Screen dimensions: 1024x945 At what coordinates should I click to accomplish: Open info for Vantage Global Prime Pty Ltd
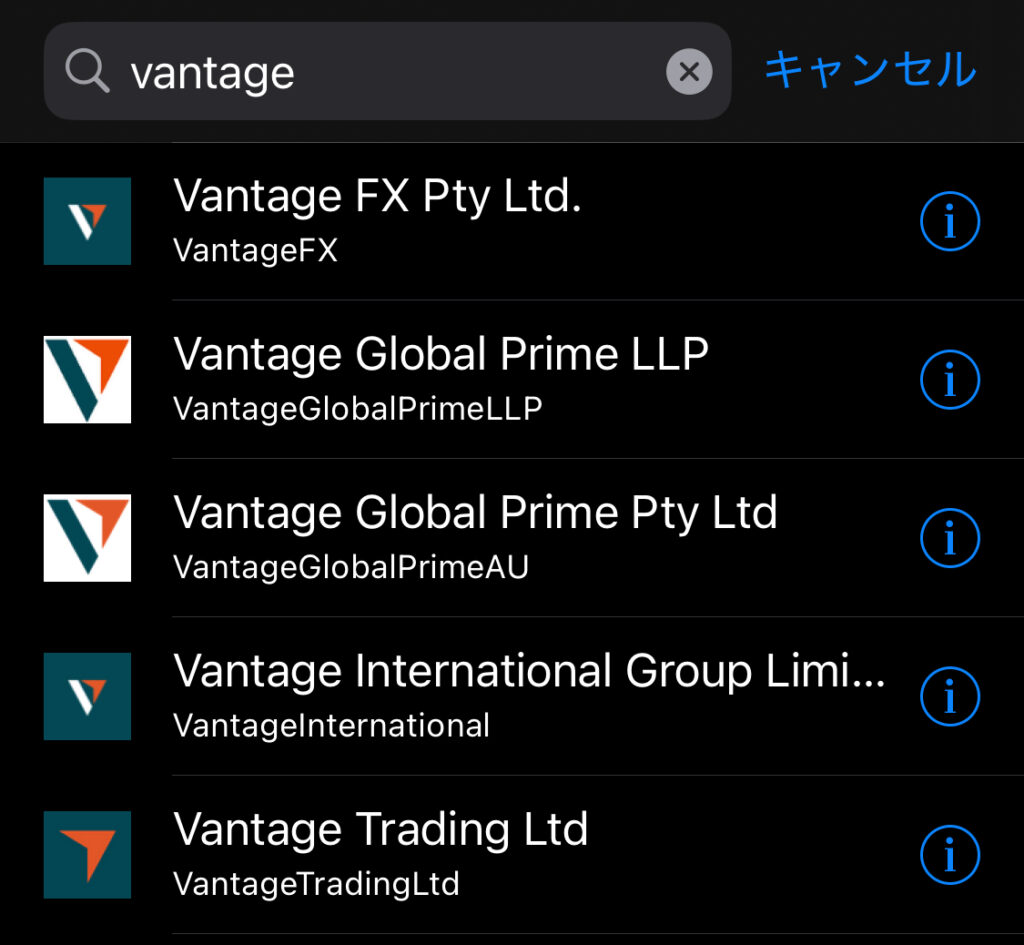[949, 539]
